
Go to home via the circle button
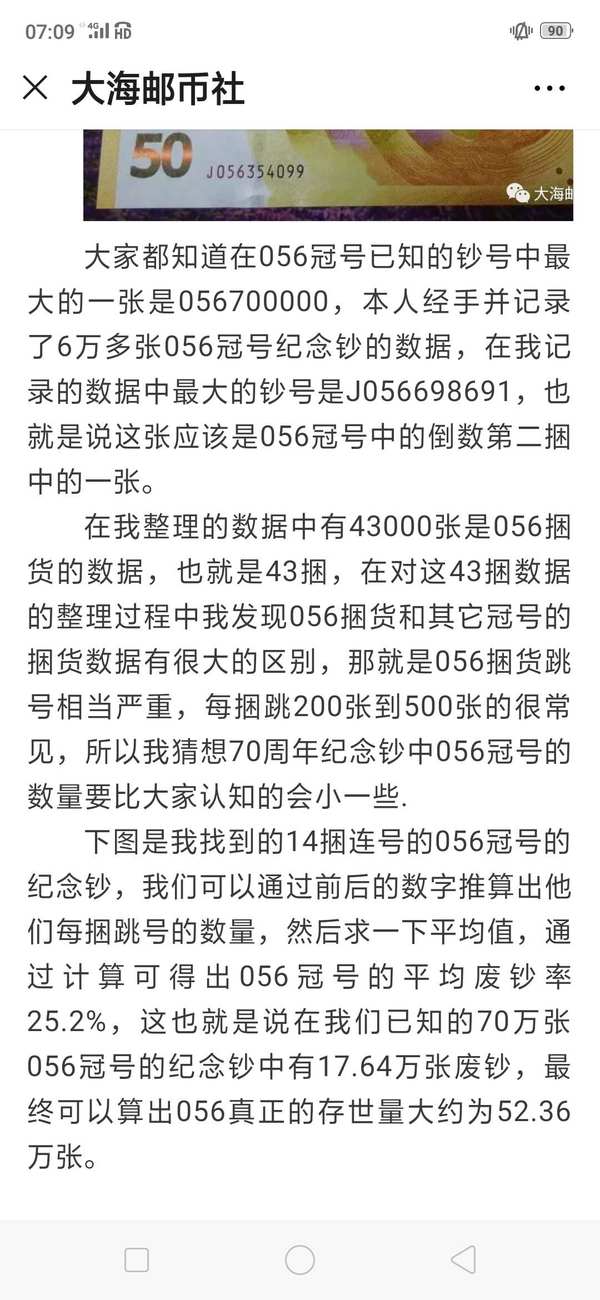pyautogui.click(x=300, y=1259)
